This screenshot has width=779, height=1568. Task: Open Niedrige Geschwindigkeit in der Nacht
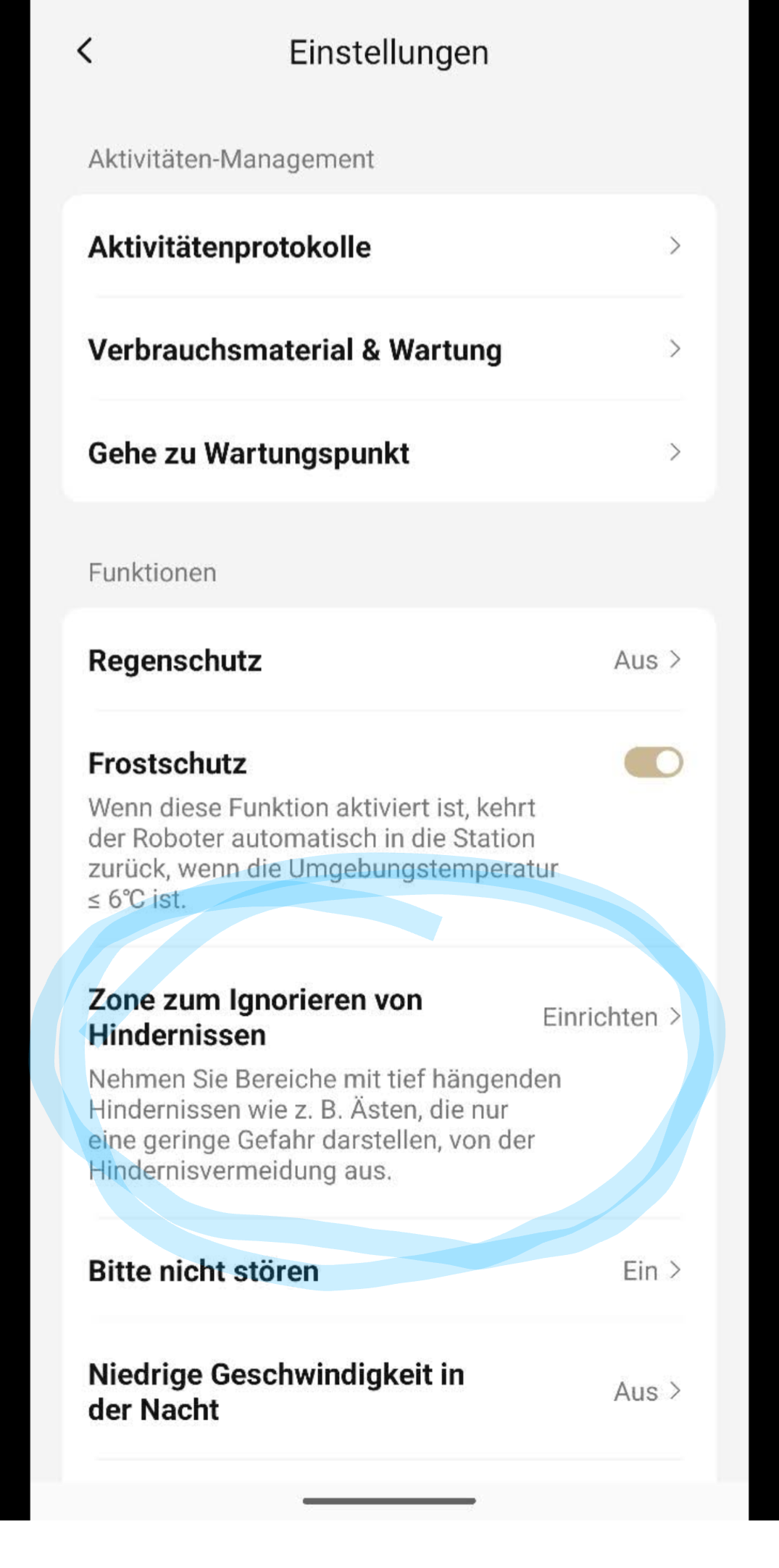[x=388, y=1391]
